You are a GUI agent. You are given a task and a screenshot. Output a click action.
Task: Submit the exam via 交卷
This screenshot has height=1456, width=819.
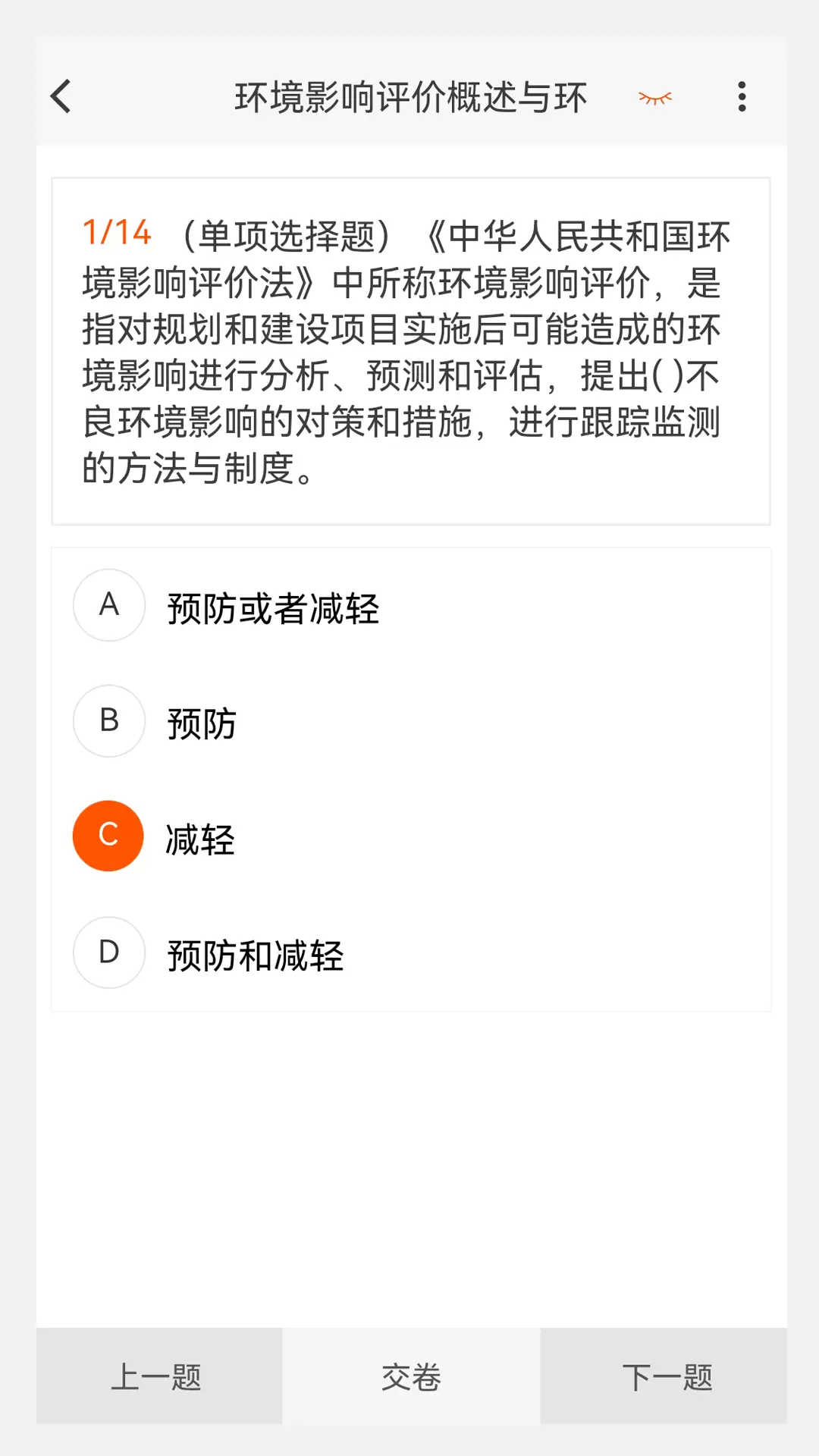point(411,1376)
